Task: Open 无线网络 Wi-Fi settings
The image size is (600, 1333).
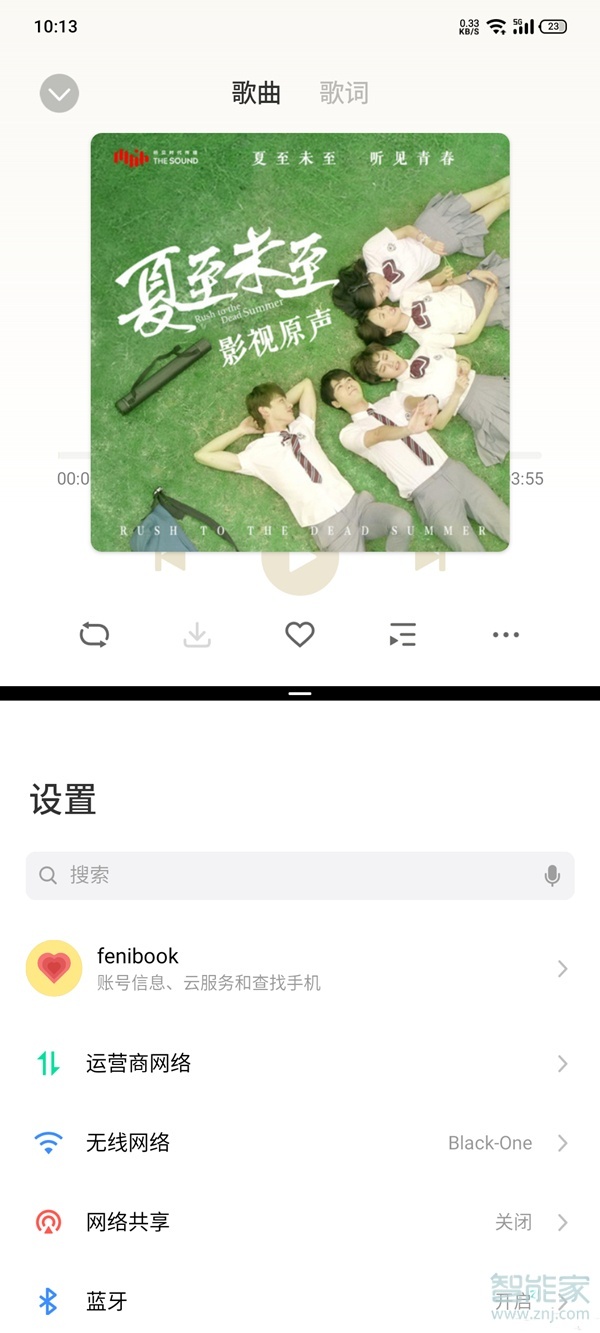Action: coord(300,1143)
